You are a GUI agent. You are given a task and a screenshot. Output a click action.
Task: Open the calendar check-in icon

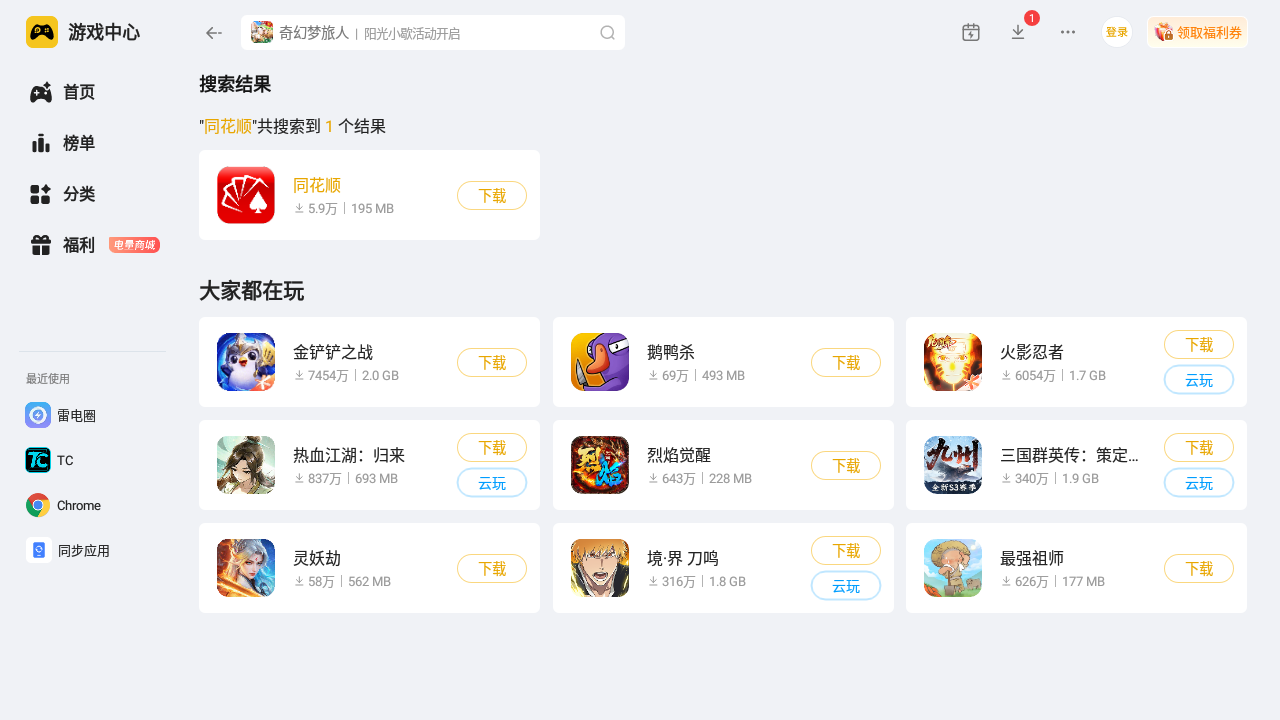tap(971, 32)
